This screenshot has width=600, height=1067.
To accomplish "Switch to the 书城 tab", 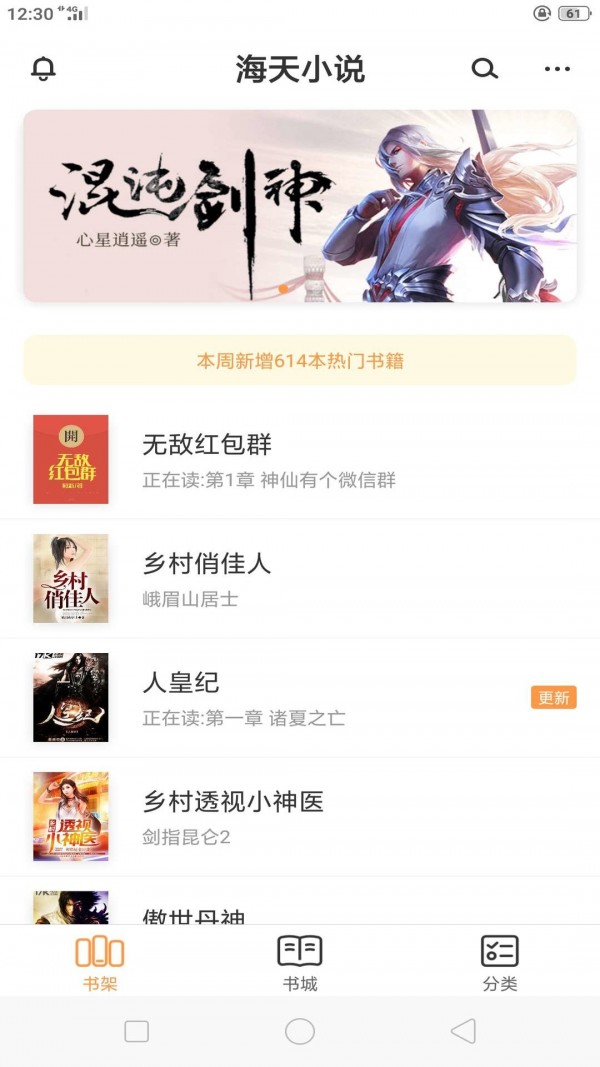I will [300, 962].
